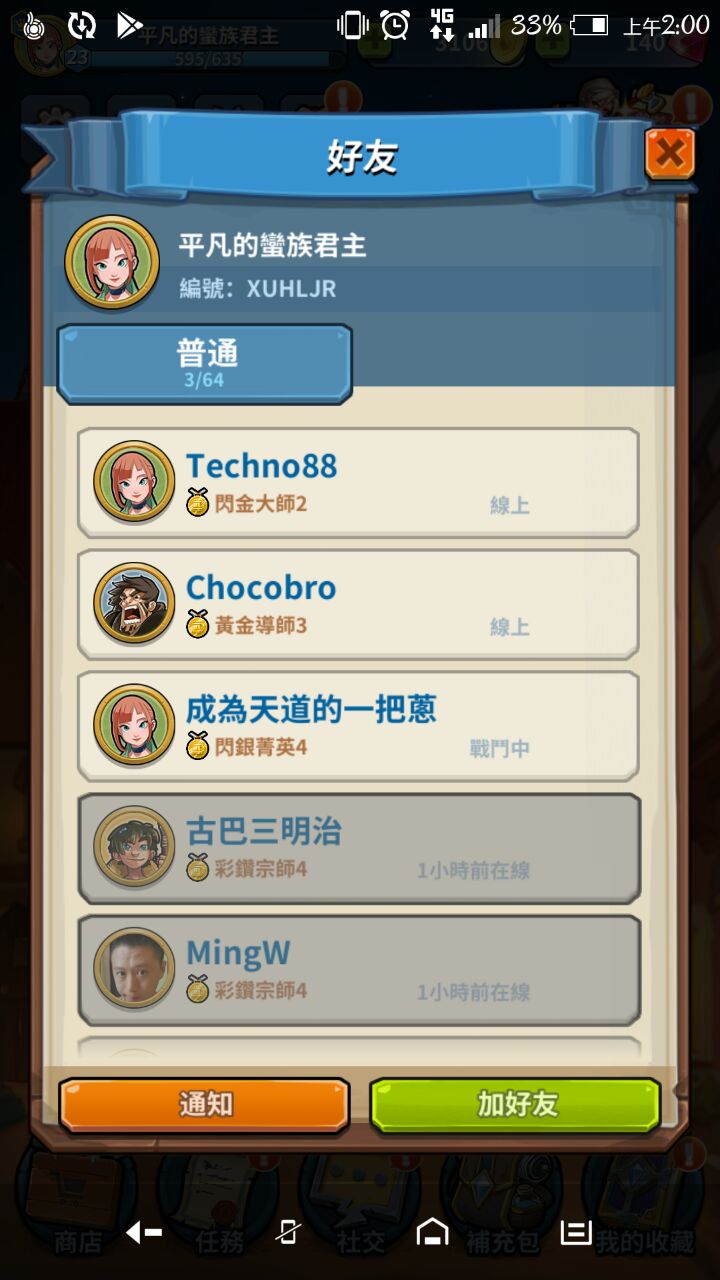Viewport: 720px width, 1280px height.
Task: Go to the system home screen
Action: [x=432, y=1232]
